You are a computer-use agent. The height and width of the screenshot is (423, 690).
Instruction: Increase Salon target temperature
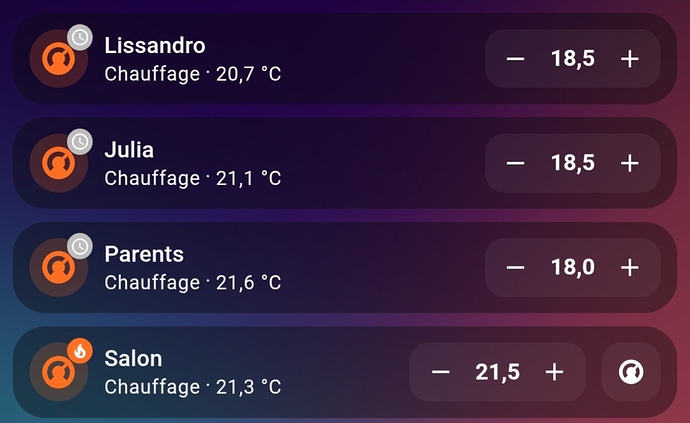(554, 372)
